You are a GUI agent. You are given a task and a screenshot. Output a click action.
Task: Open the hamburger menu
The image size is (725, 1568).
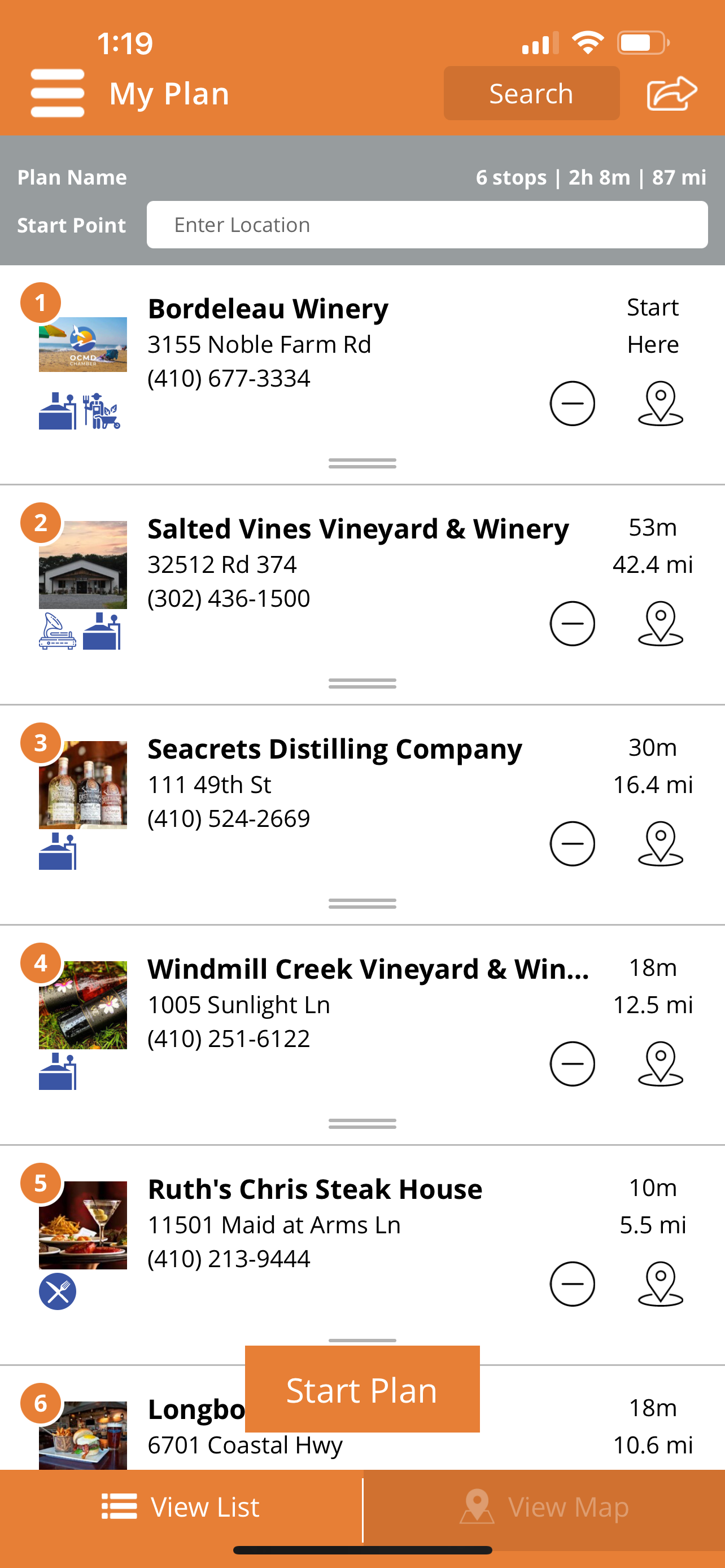pos(57,93)
